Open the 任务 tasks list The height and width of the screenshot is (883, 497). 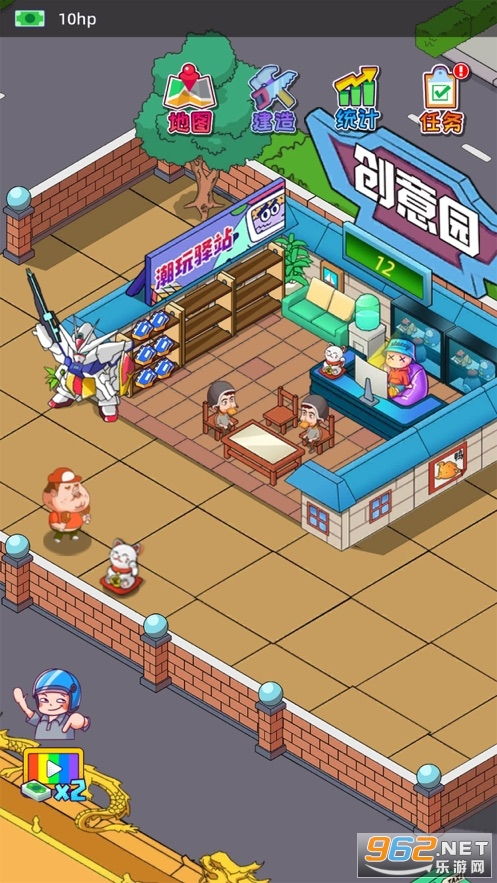click(x=443, y=99)
